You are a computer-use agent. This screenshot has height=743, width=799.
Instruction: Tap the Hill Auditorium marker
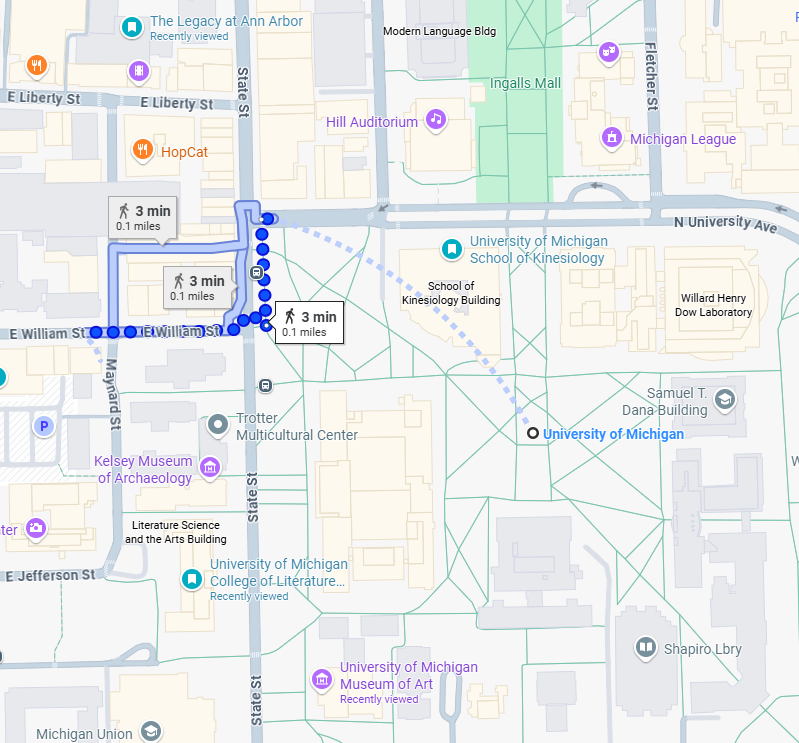coord(435,121)
